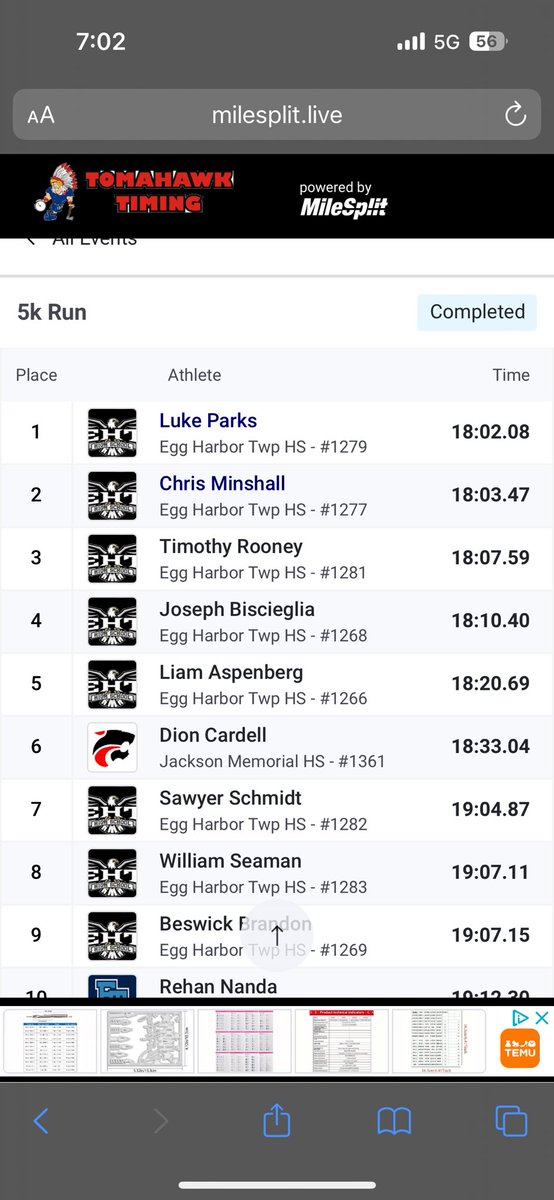Go back in Safari
Viewport: 554px width, 1200px height.
pos(41,1120)
